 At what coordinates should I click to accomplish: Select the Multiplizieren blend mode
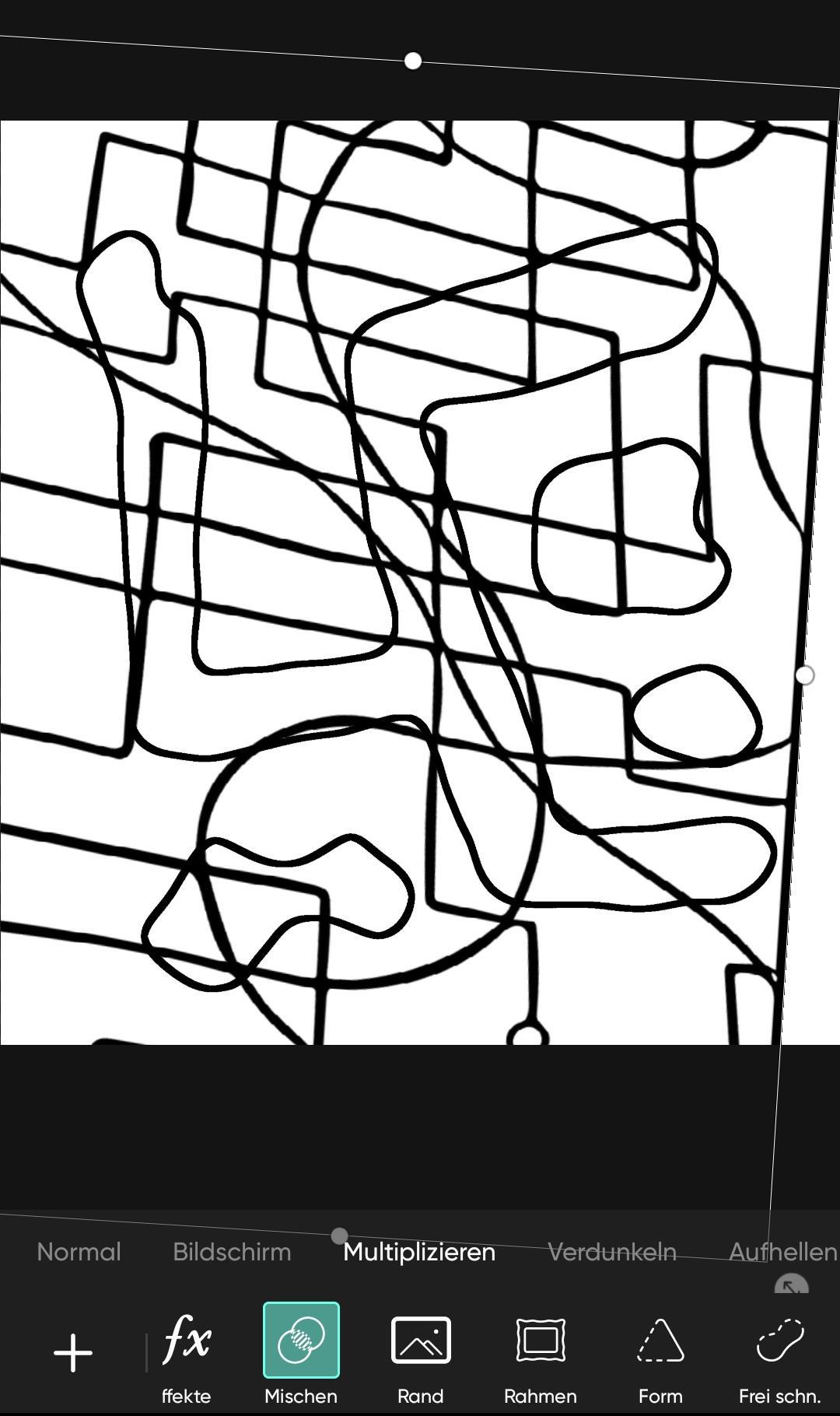(419, 1252)
